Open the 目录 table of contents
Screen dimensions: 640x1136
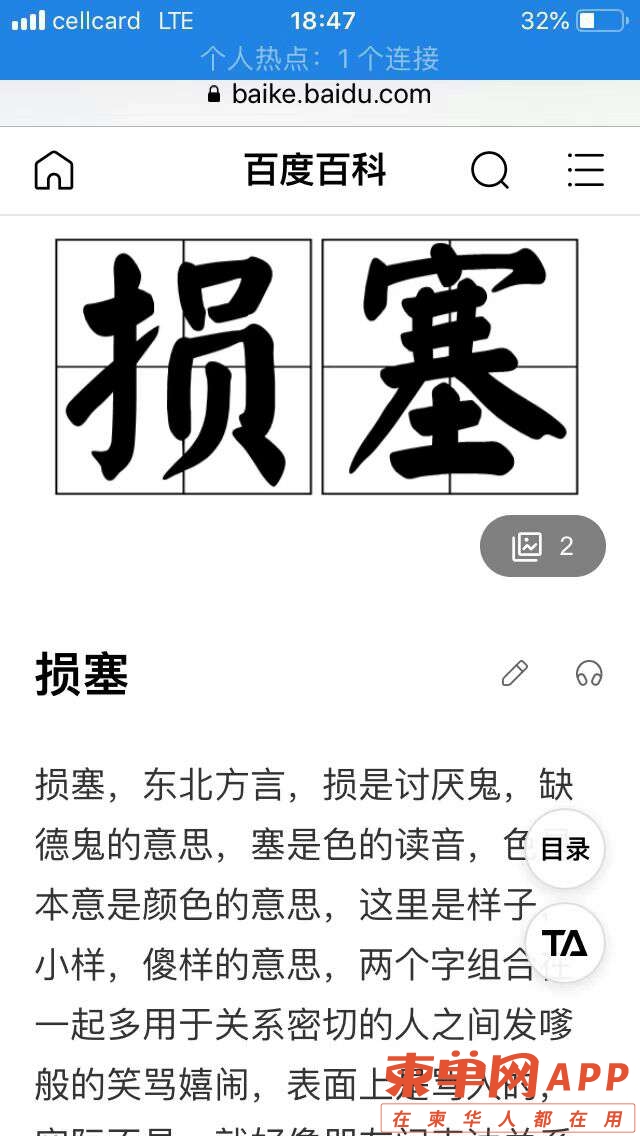click(565, 850)
